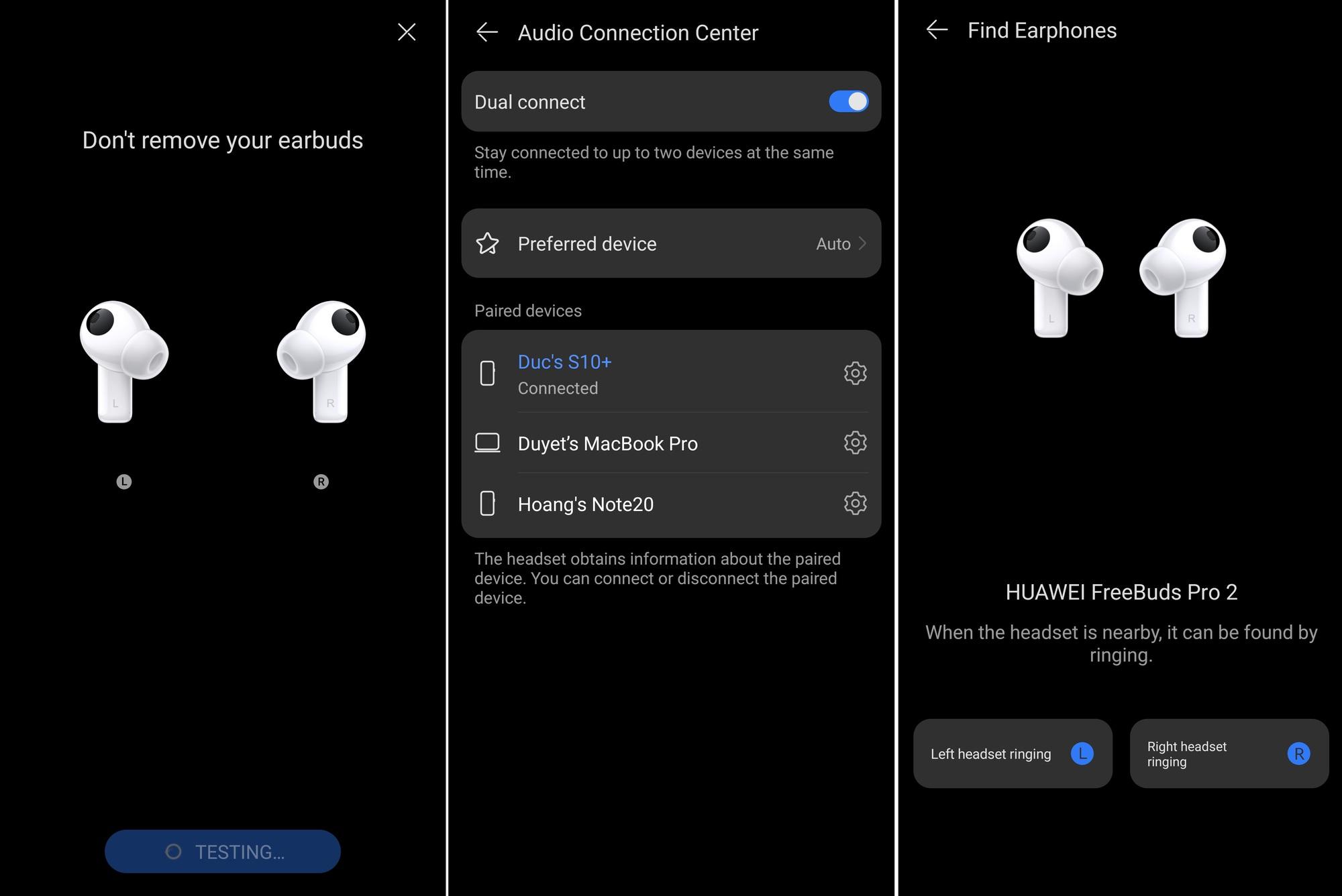Turn off Dual connect
This screenshot has width=1342, height=896.
pos(848,102)
